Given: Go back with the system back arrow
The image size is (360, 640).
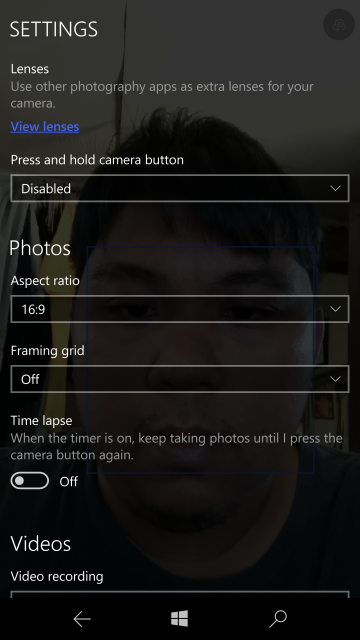Looking at the screenshot, I should (82, 619).
